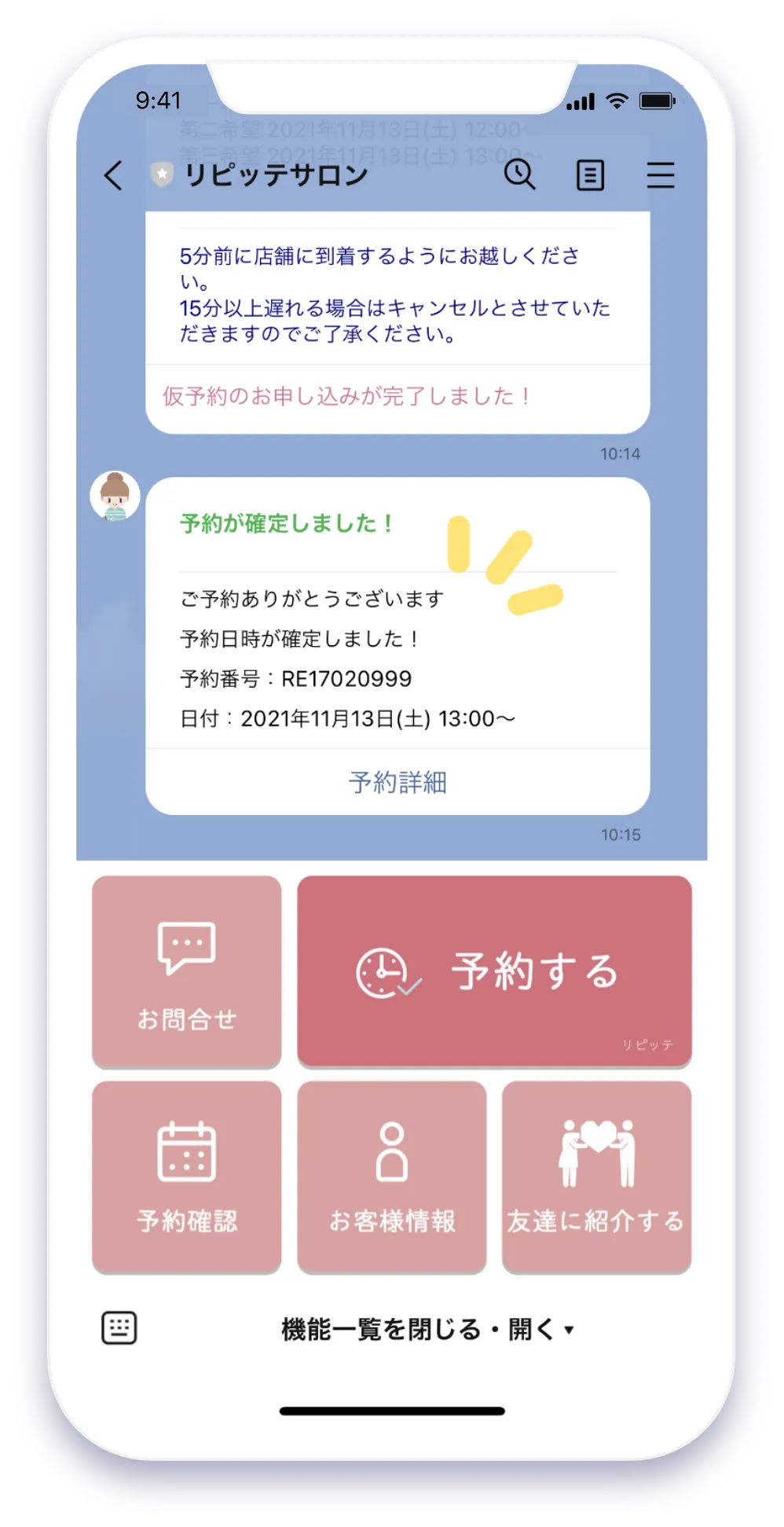Open the hamburger menu in the header
784x1527 pixels.
point(661,175)
